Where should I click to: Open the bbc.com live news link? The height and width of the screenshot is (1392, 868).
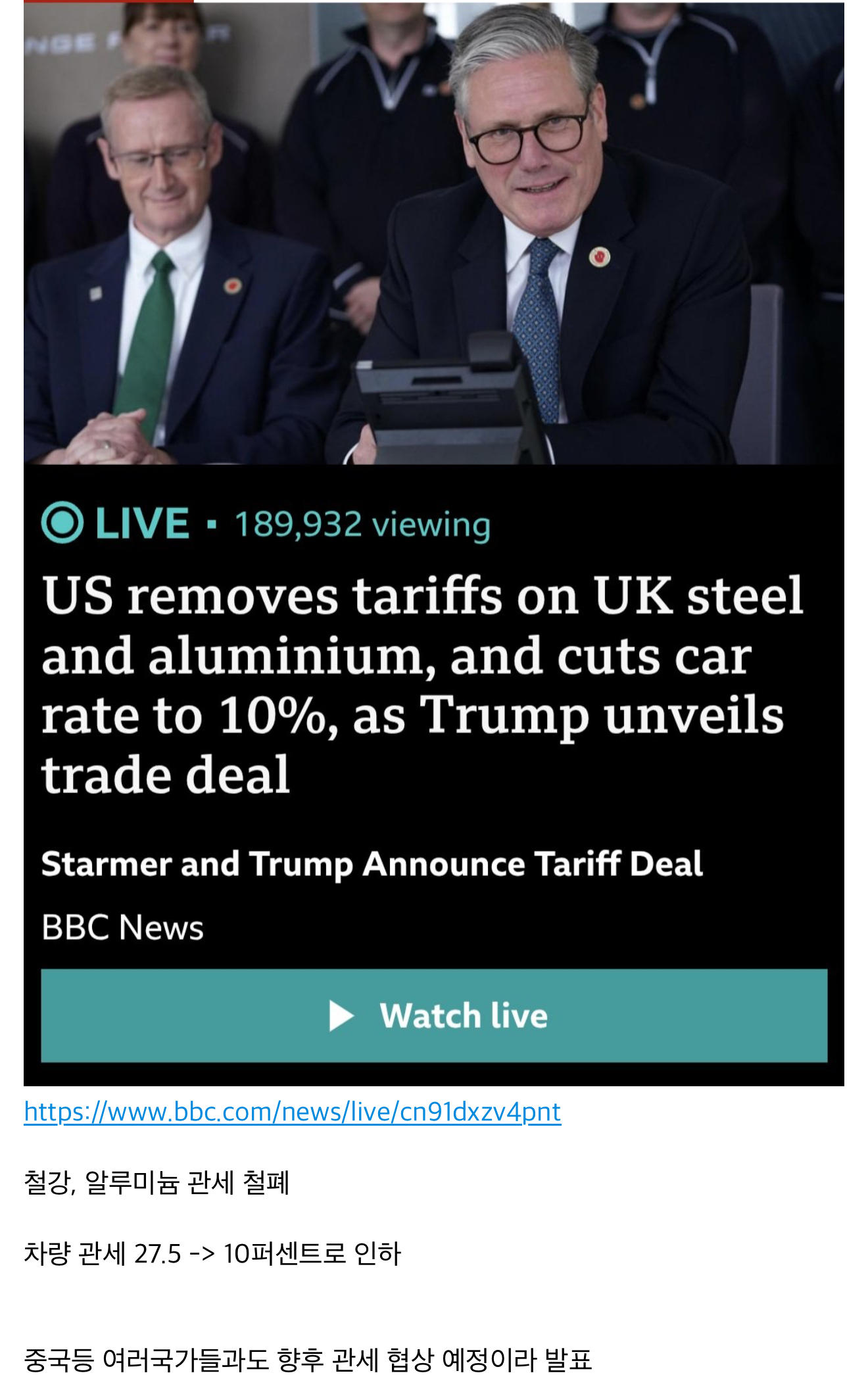pos(293,1112)
